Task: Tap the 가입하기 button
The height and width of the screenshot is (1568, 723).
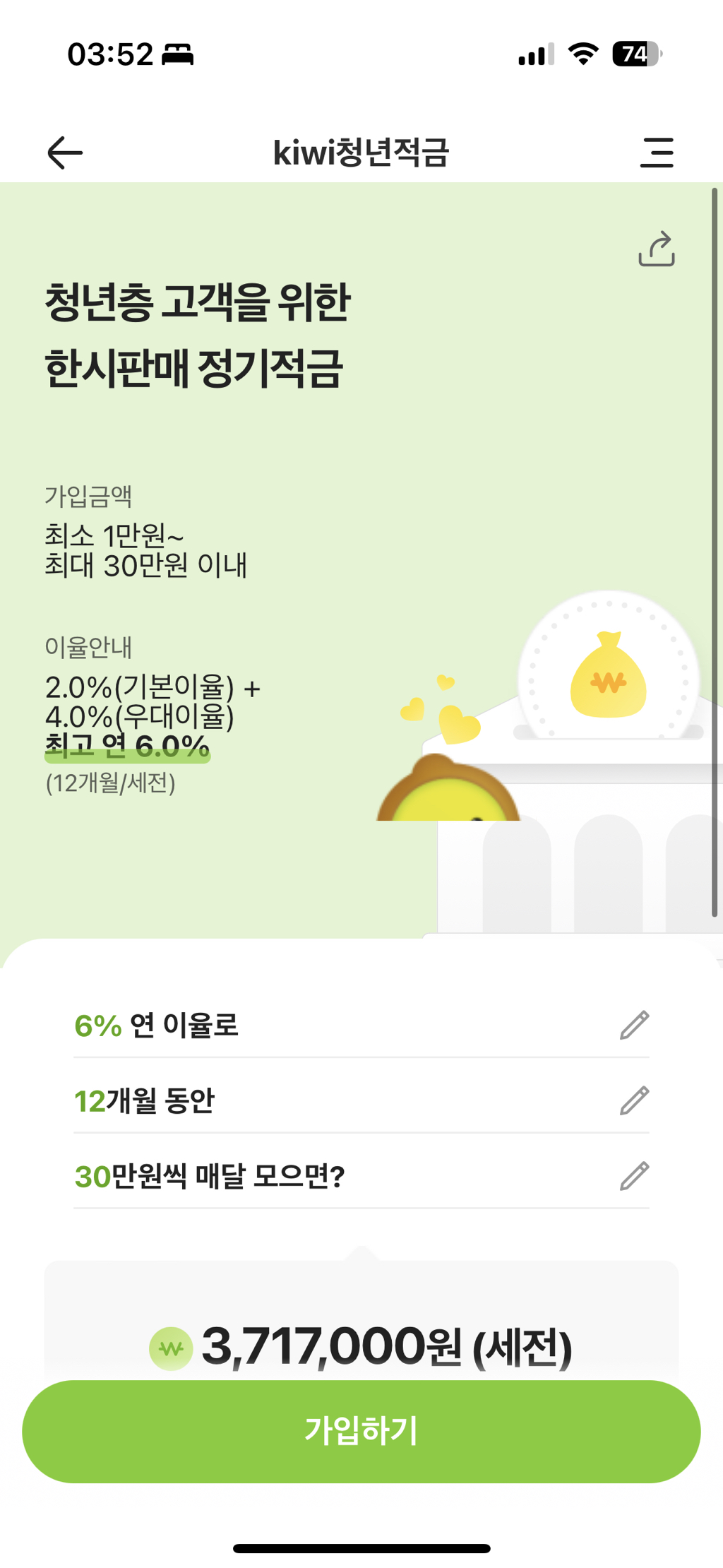Action: pyautogui.click(x=361, y=1432)
